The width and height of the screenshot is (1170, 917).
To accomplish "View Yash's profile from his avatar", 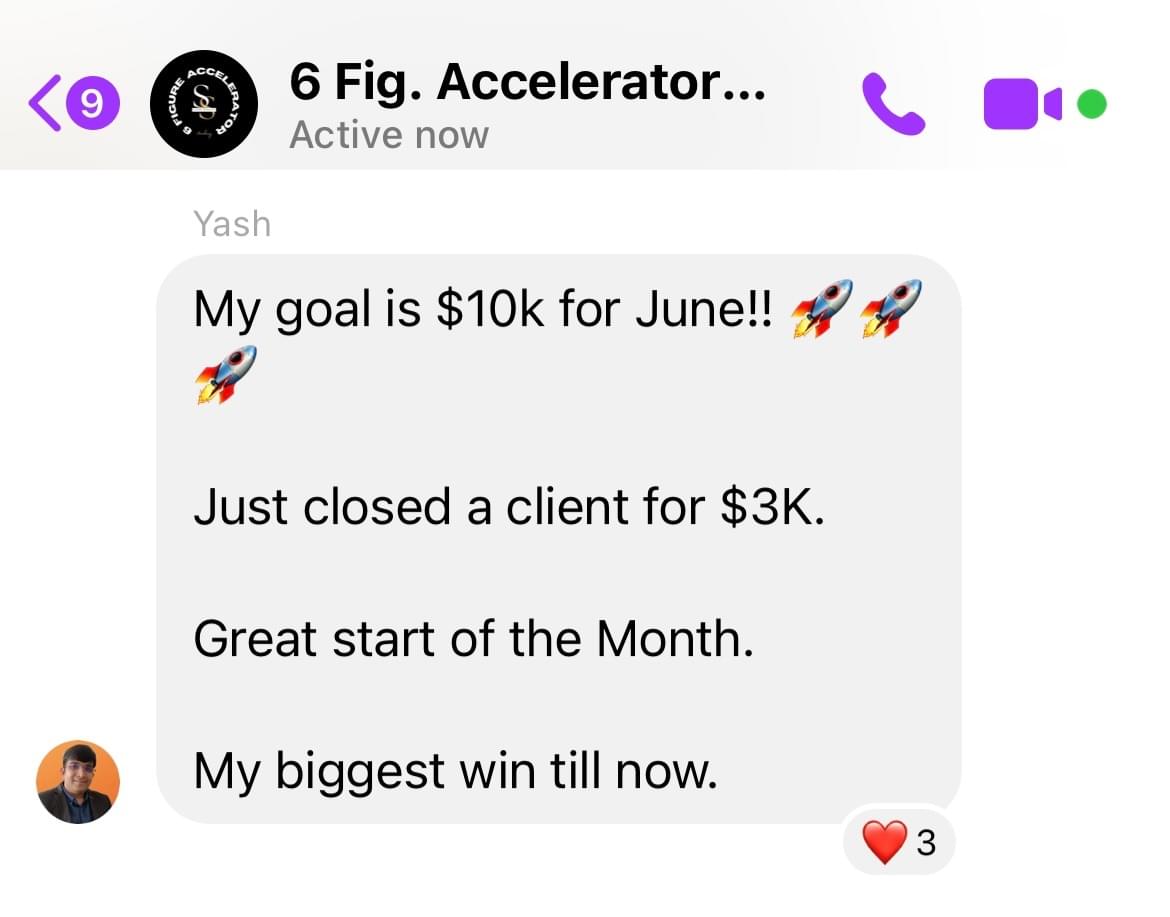I will (x=77, y=781).
